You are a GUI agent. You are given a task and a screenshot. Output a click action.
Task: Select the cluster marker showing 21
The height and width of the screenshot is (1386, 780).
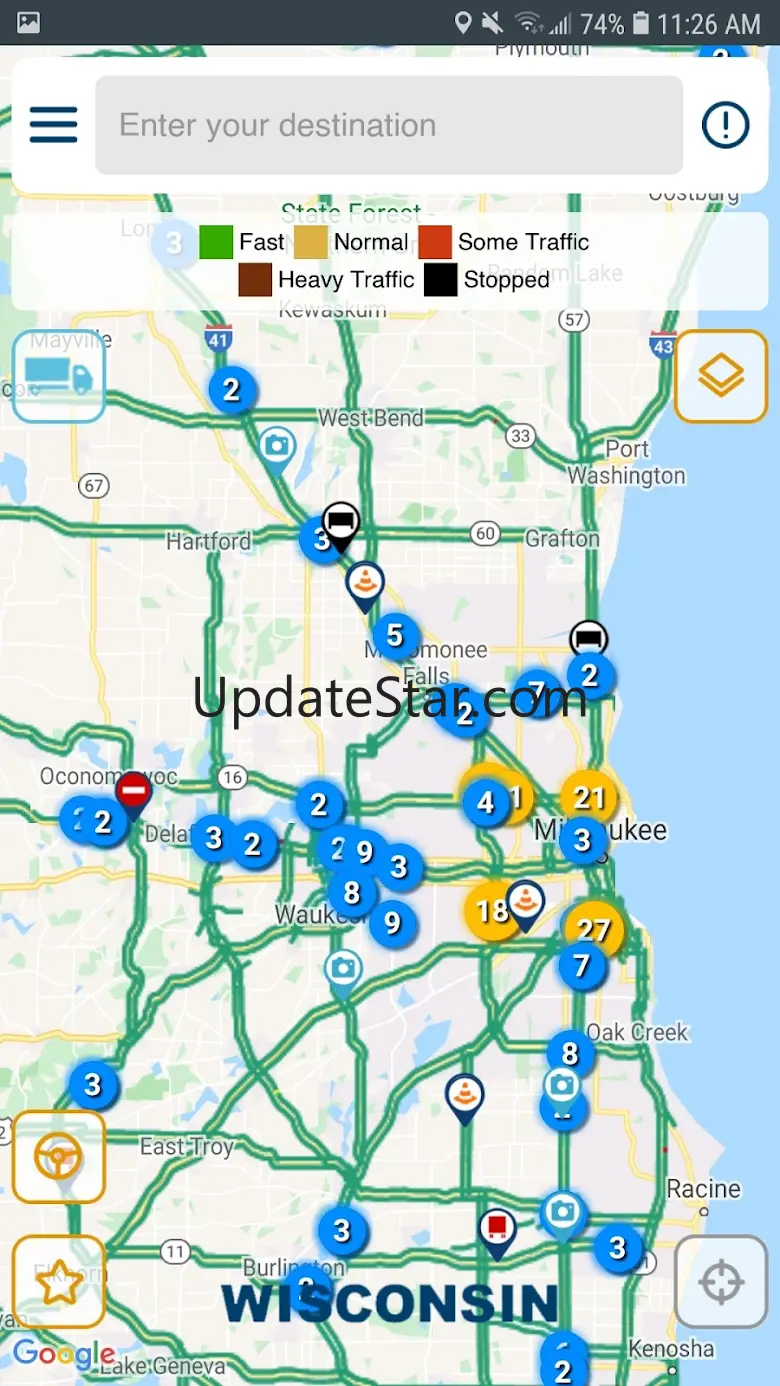(590, 797)
